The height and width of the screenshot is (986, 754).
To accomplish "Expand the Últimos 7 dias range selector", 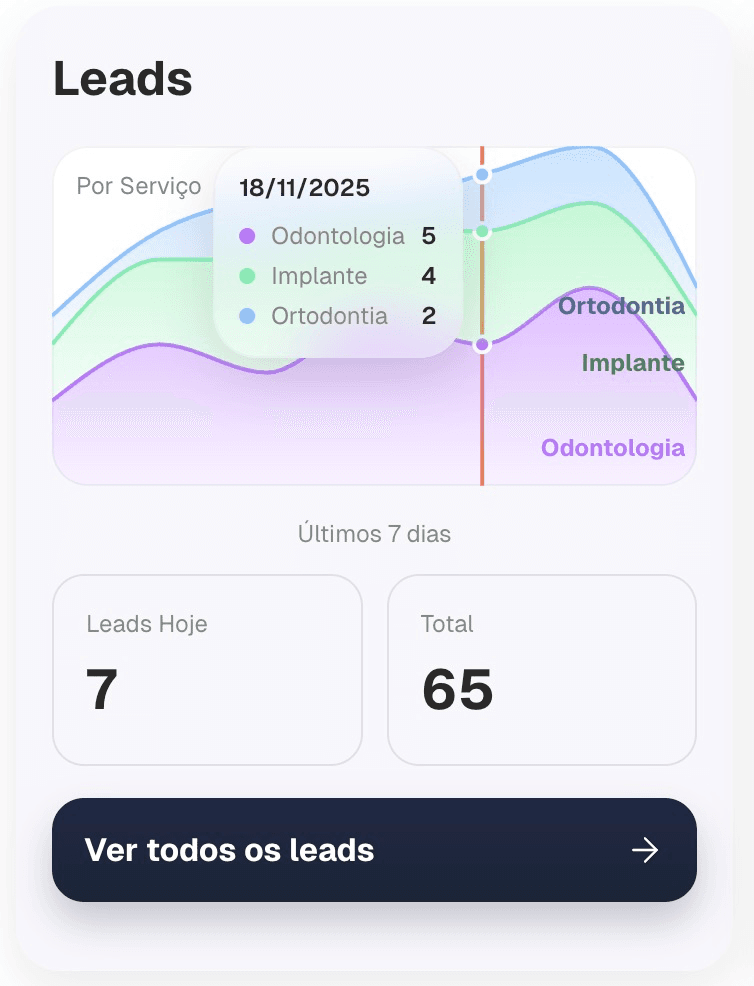I will [373, 534].
